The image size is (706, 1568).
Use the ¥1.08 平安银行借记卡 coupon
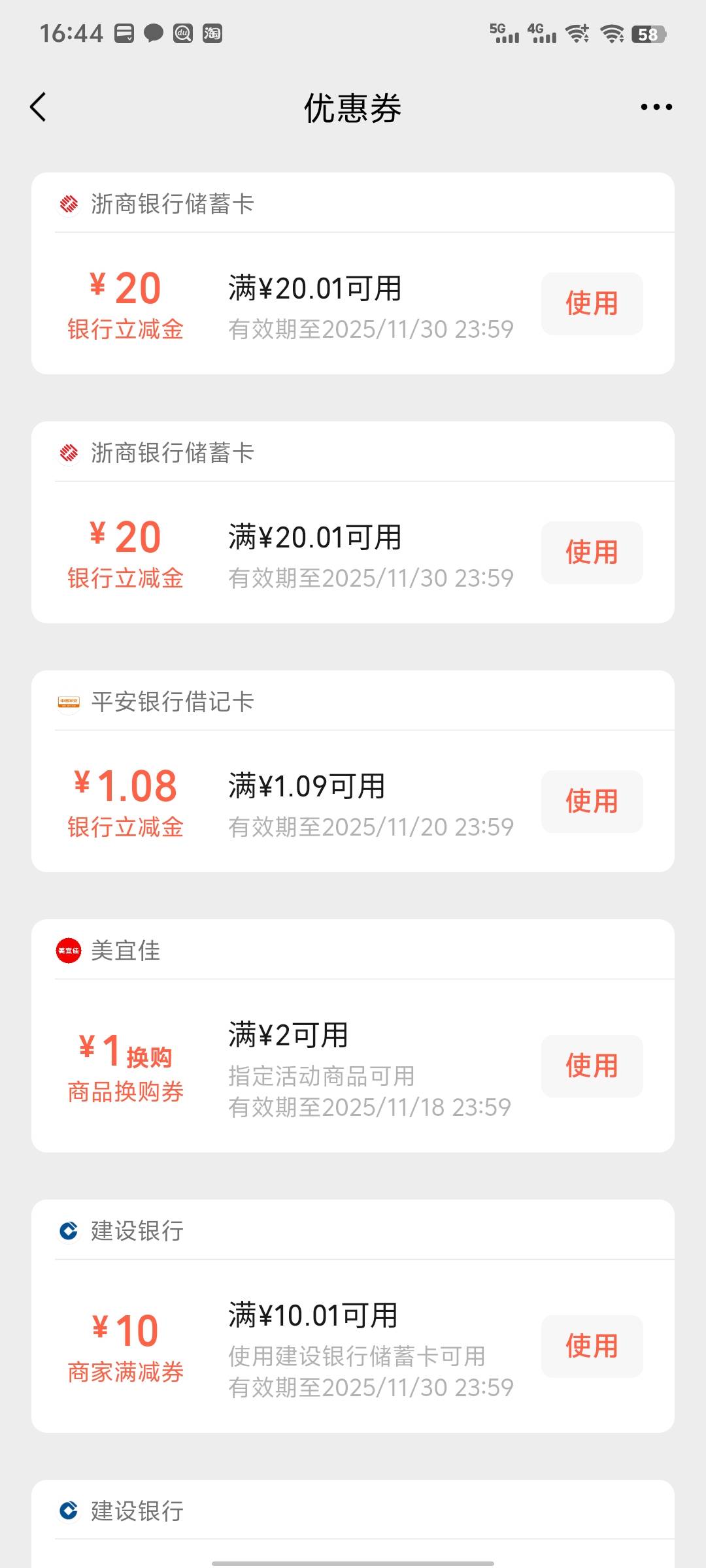(x=592, y=801)
